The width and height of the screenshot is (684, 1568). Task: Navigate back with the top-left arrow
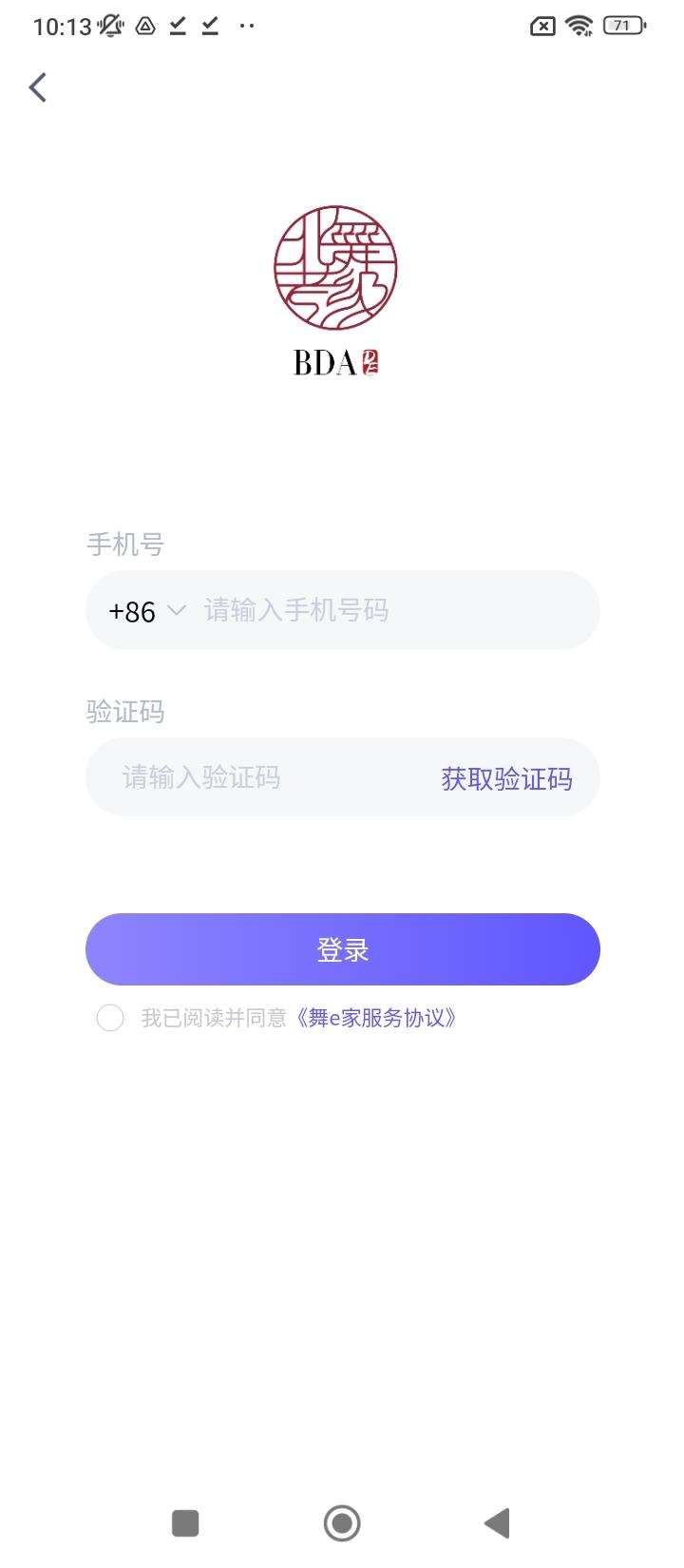tap(37, 86)
